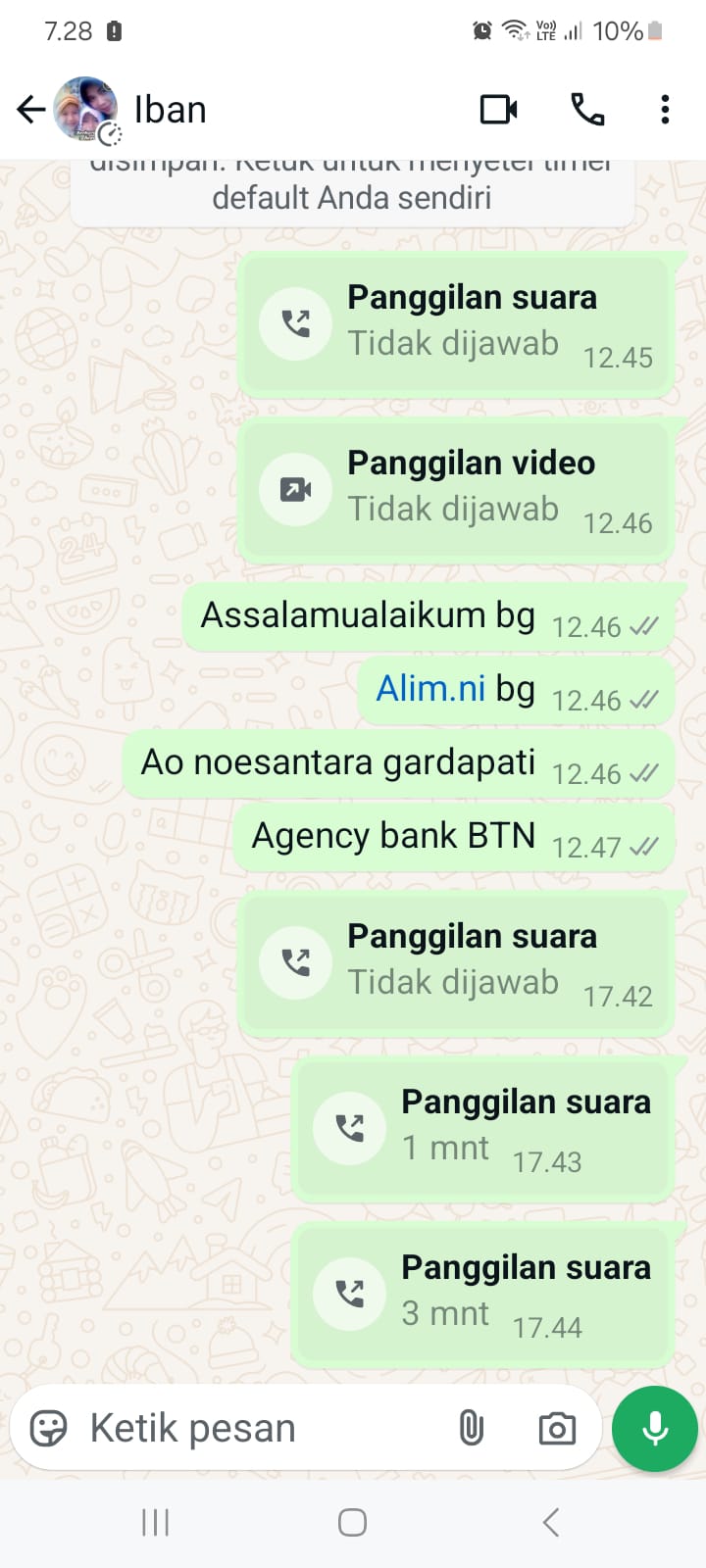Start a video call with Iban
This screenshot has height=1568, width=706.
pyautogui.click(x=498, y=110)
